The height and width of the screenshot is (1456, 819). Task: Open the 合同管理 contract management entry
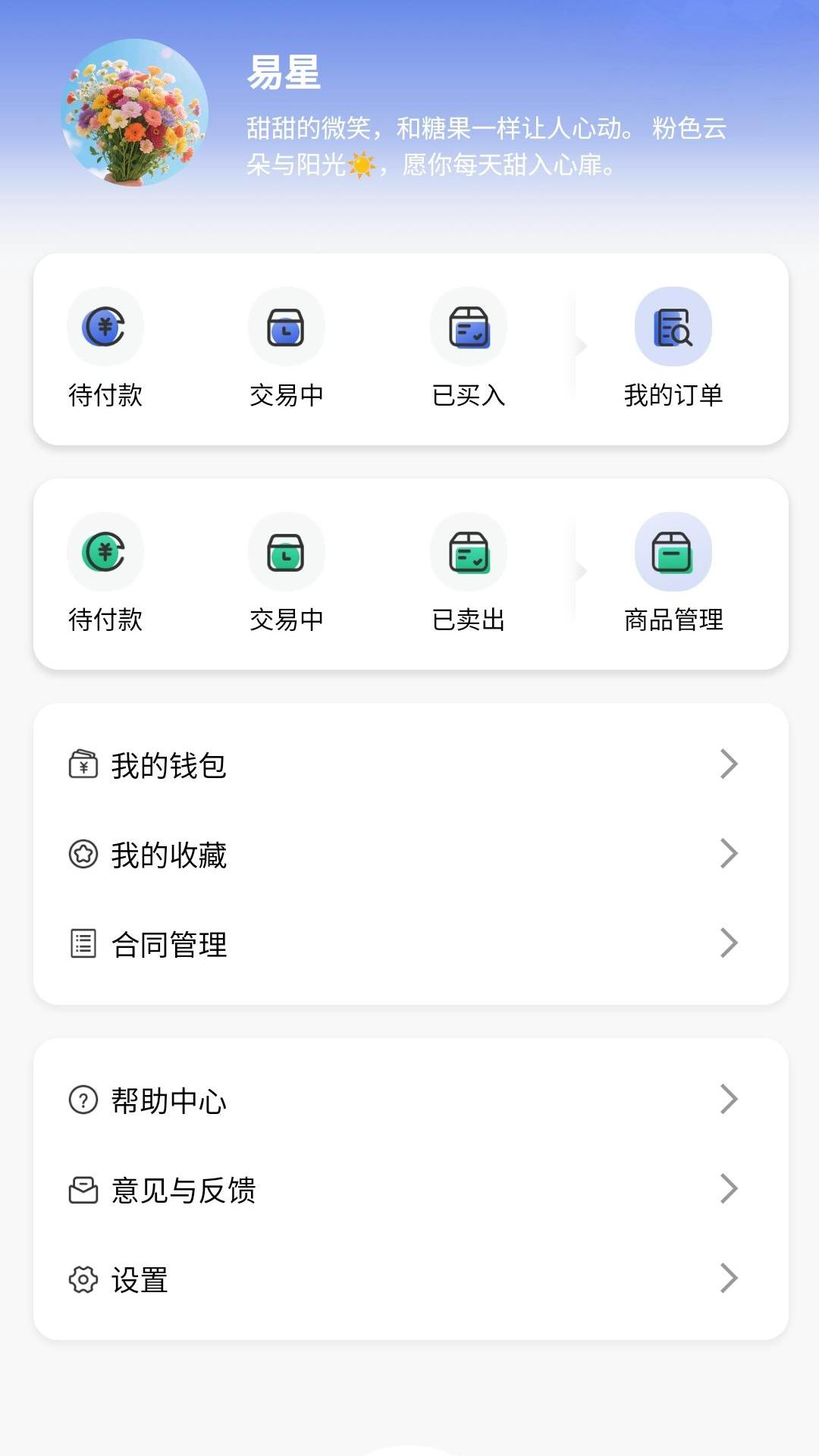168,944
